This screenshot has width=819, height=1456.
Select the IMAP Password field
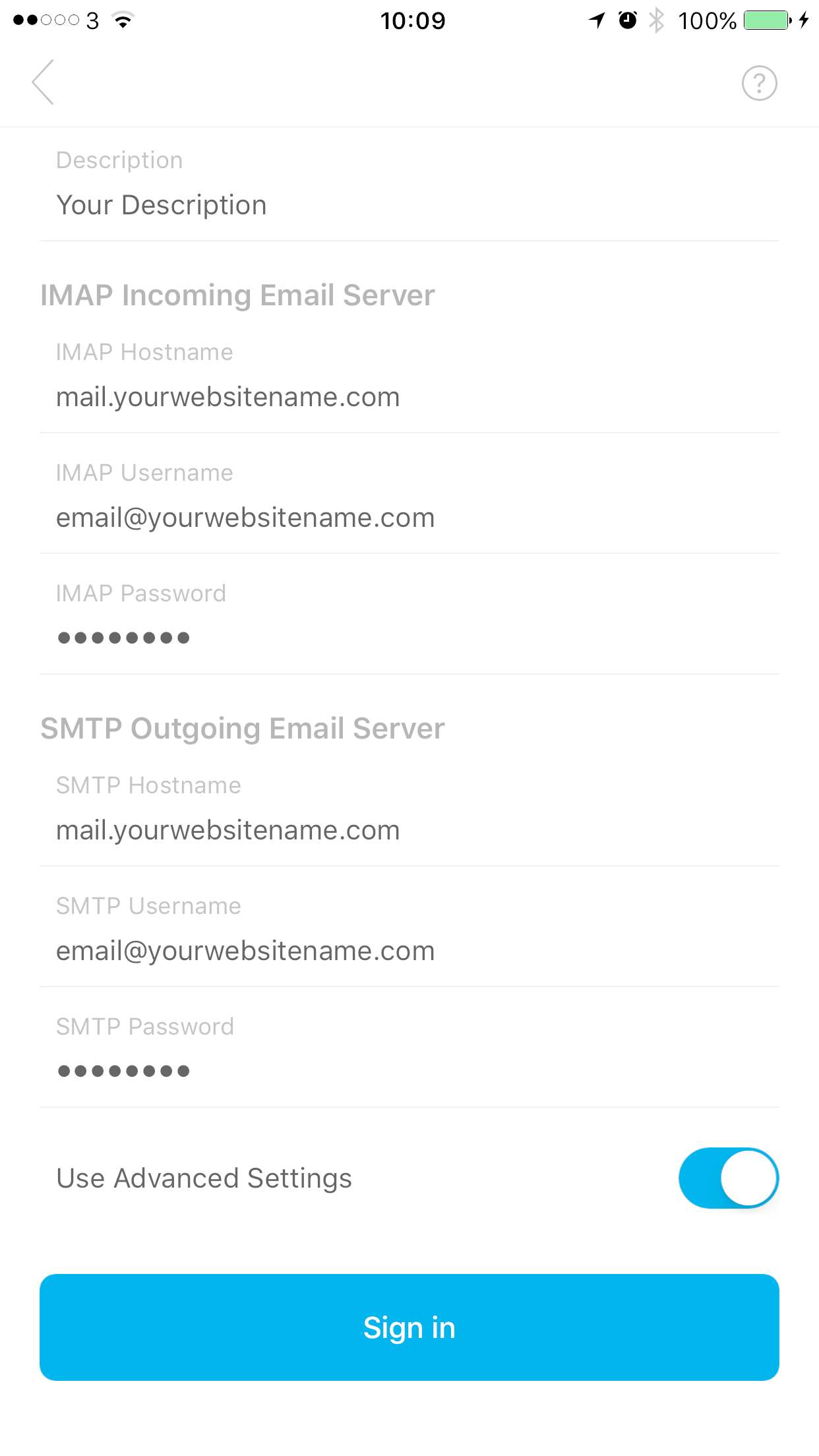409,617
